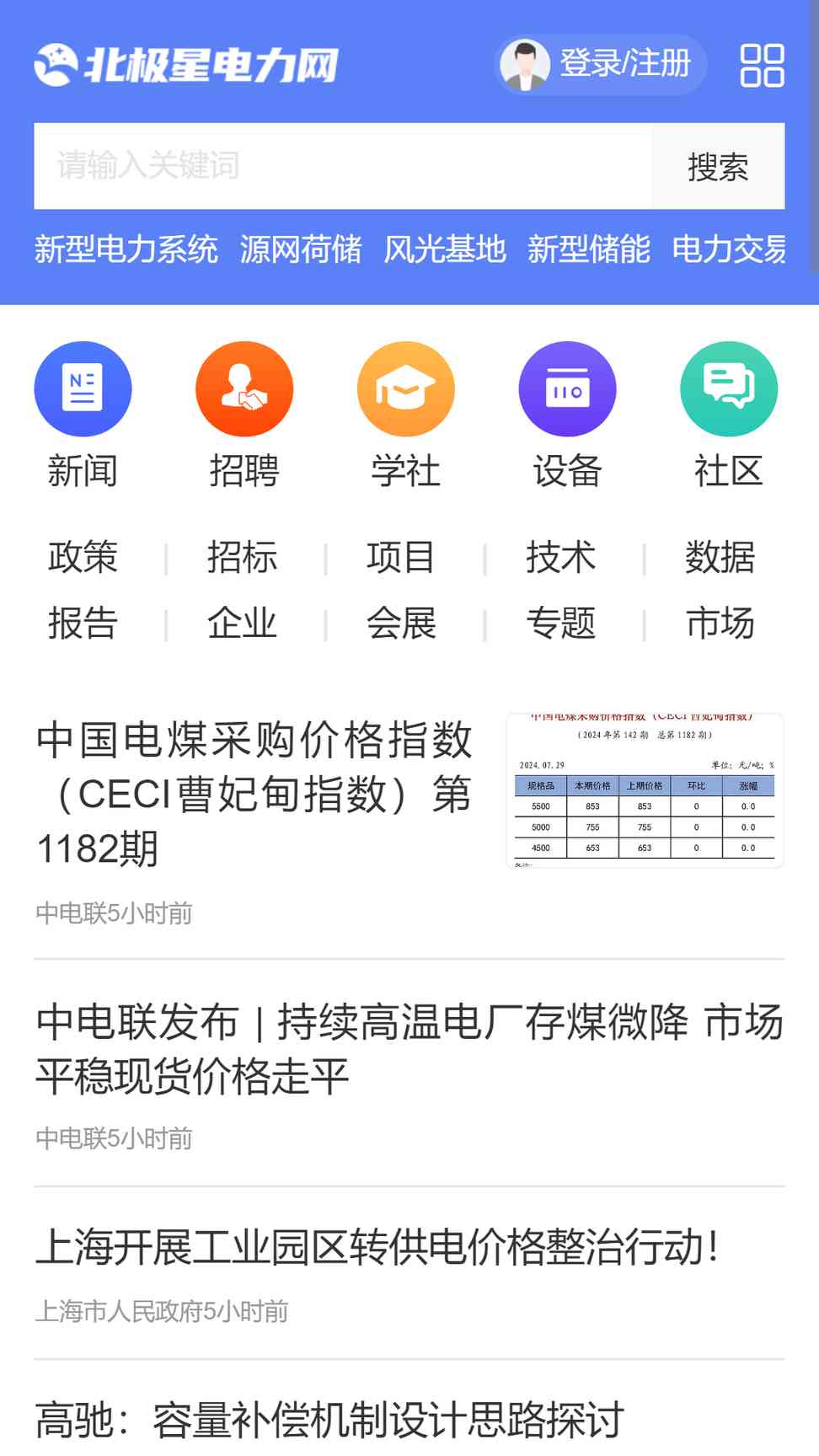Open the 新闻 section
The image size is (819, 1456).
point(83,415)
